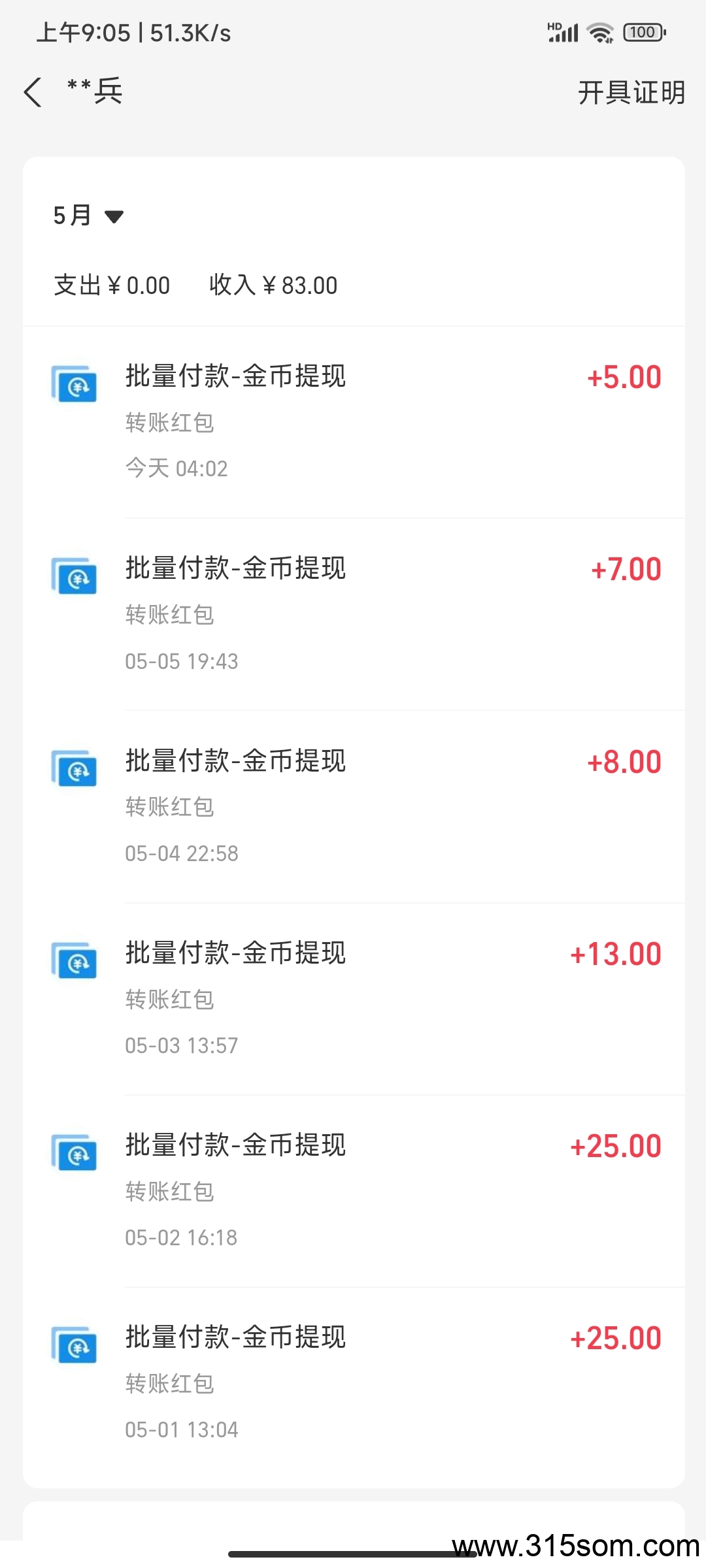Expand the 5月 month dropdown

tap(88, 216)
